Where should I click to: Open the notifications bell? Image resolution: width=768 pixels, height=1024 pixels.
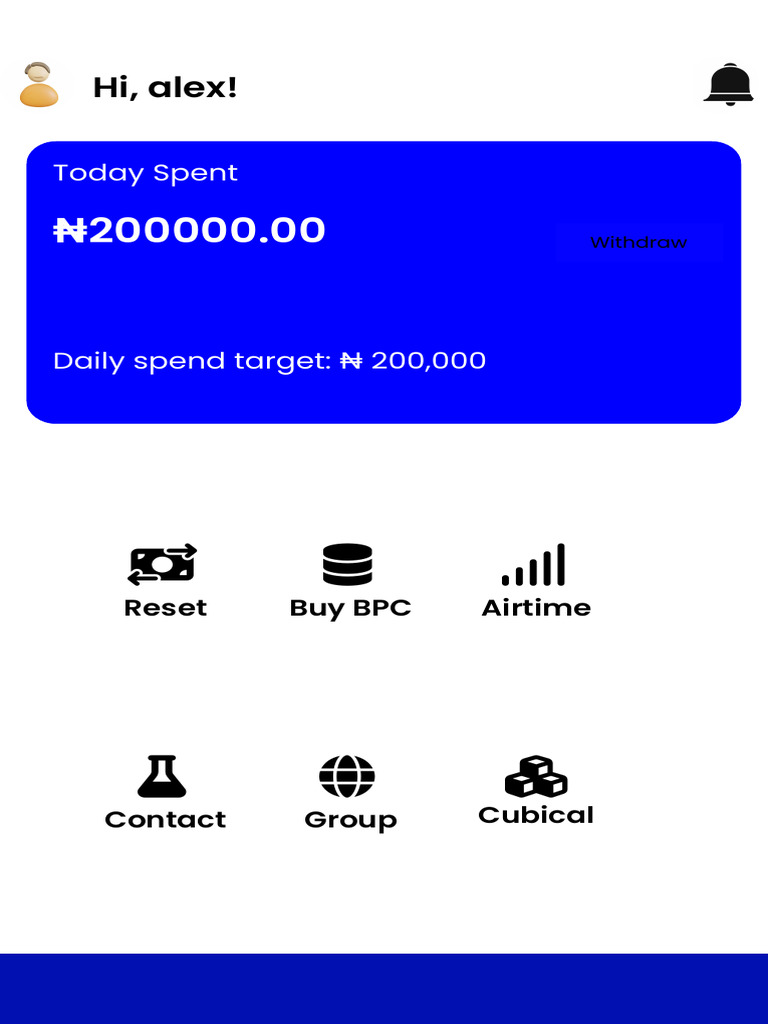tap(728, 85)
